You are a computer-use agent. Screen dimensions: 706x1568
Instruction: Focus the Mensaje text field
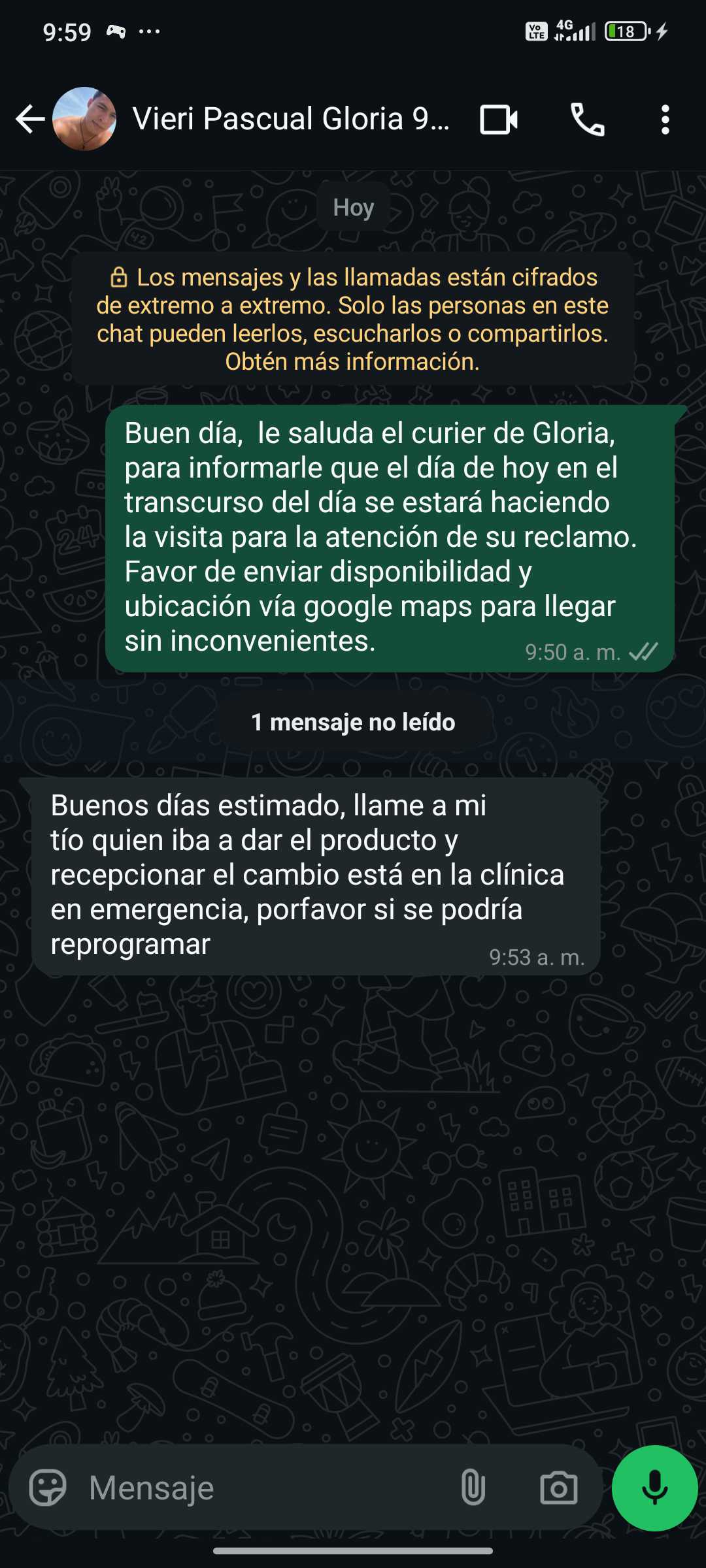[x=261, y=1488]
